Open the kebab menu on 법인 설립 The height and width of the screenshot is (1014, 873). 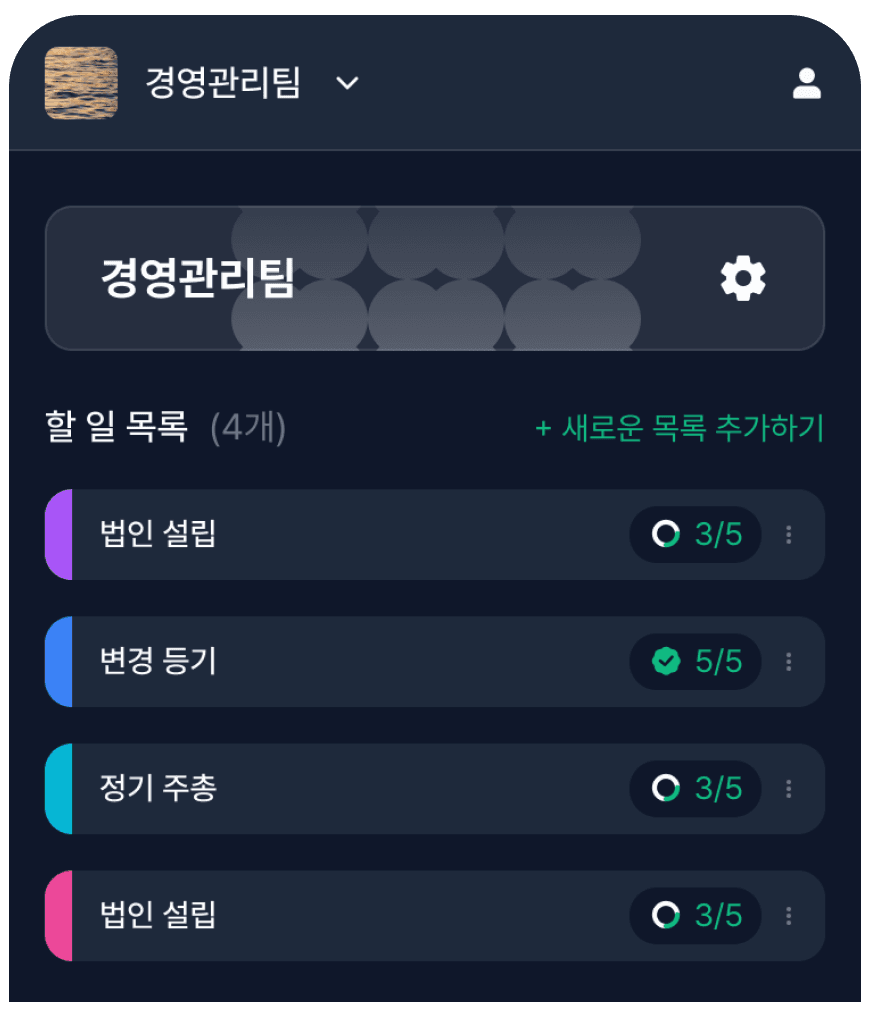(x=788, y=535)
